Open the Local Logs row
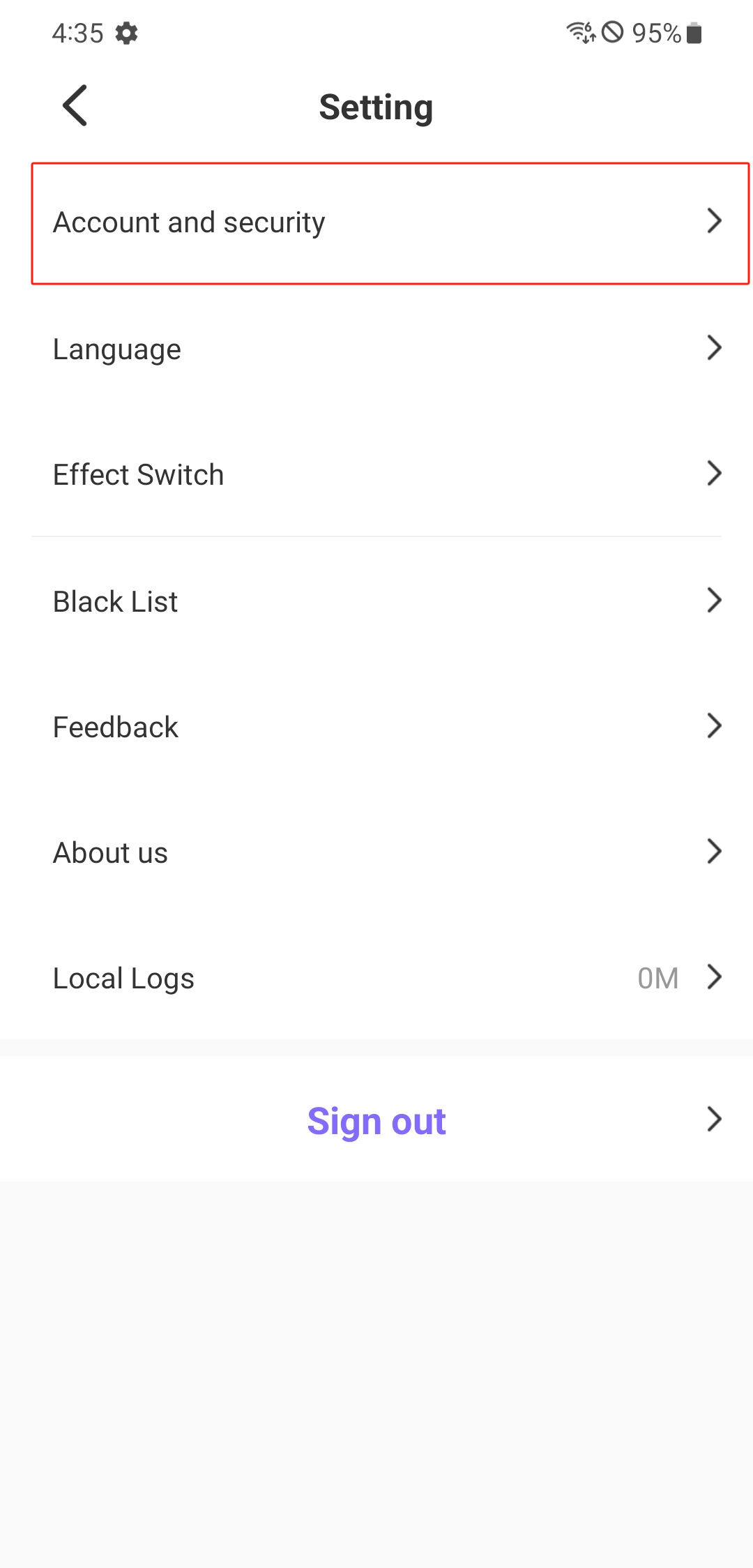The width and height of the screenshot is (753, 1568). [376, 978]
